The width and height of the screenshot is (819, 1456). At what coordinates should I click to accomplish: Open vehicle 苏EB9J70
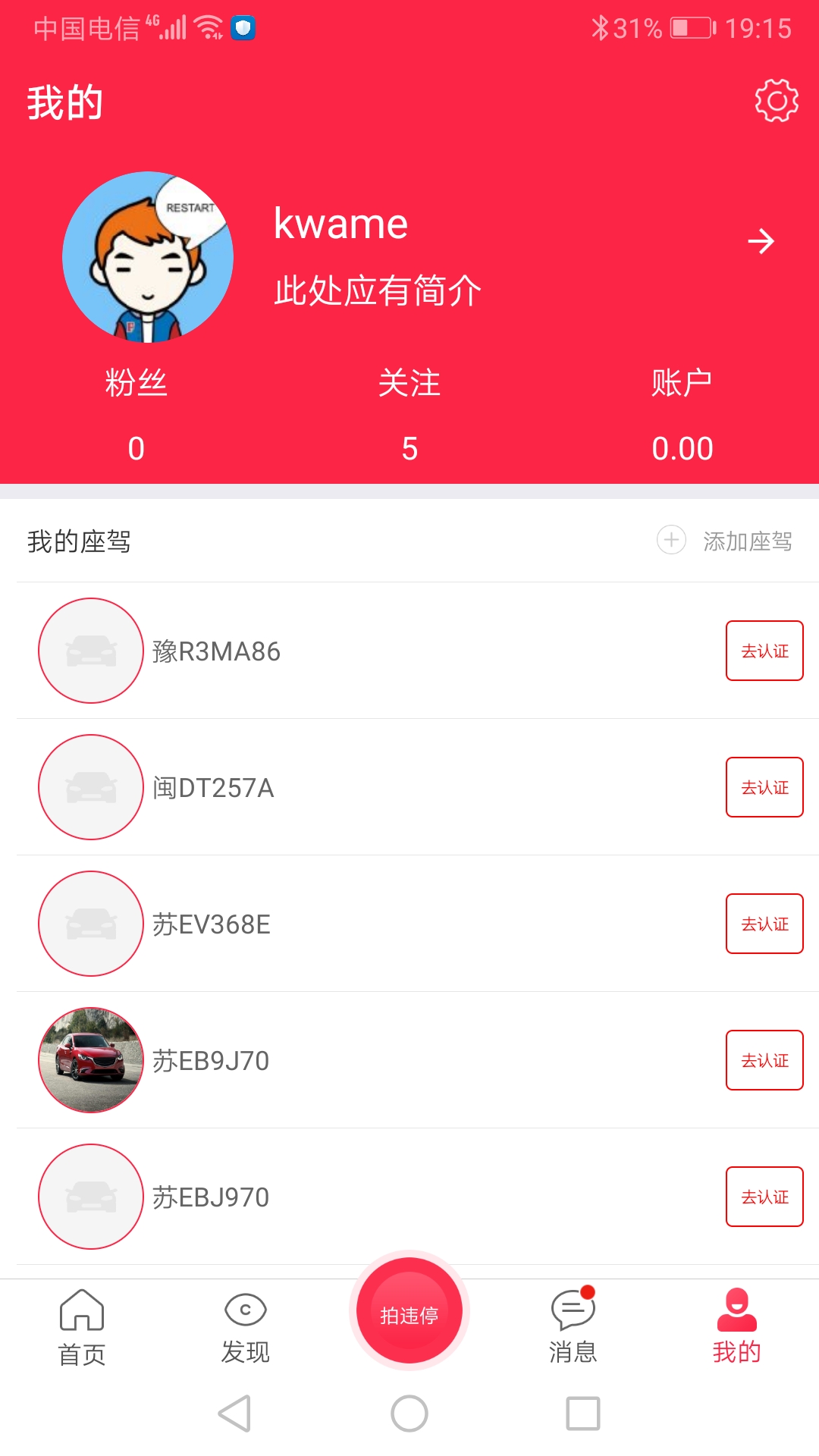[211, 1061]
